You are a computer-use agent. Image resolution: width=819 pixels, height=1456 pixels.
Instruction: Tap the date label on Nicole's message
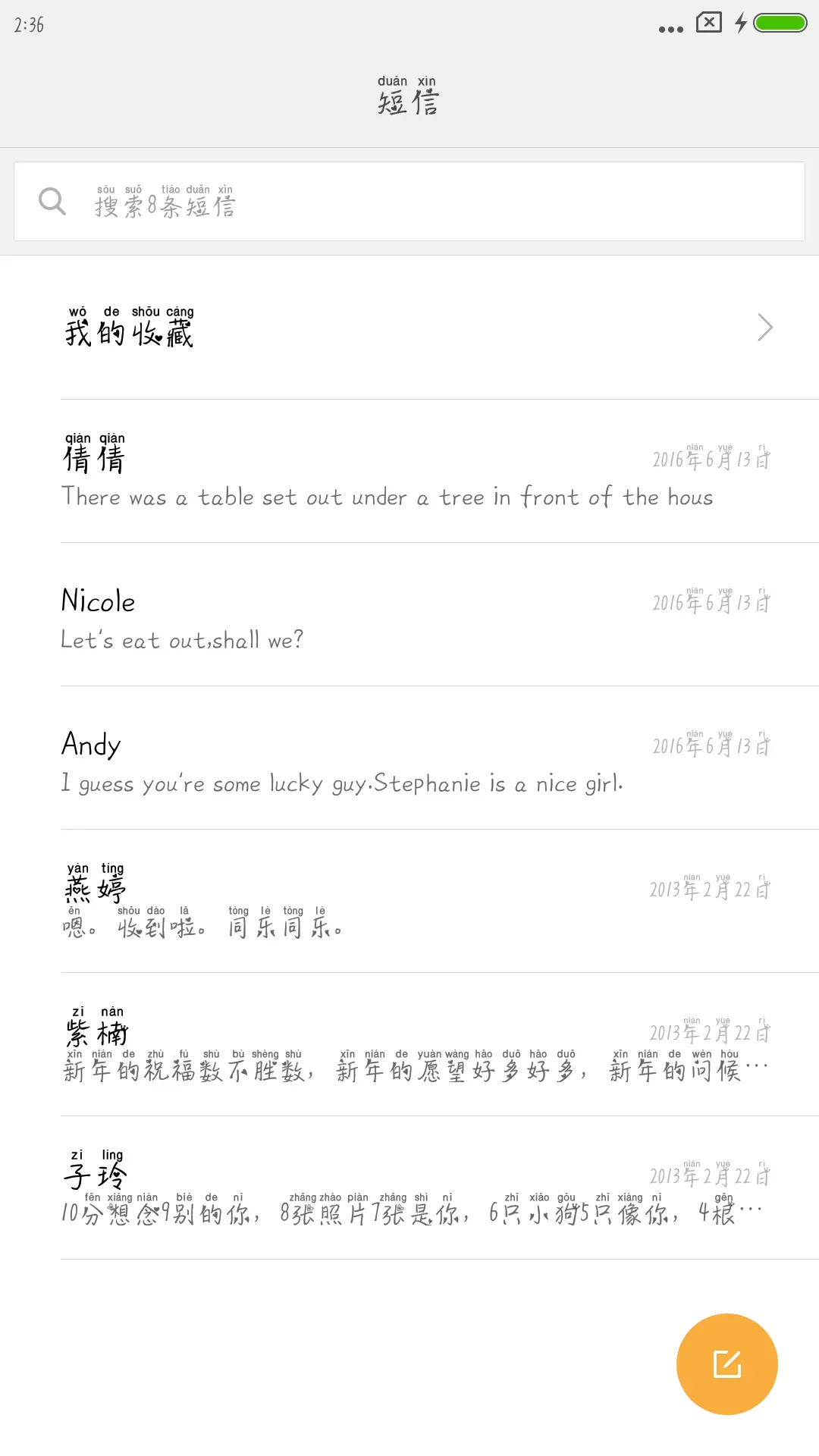(711, 603)
